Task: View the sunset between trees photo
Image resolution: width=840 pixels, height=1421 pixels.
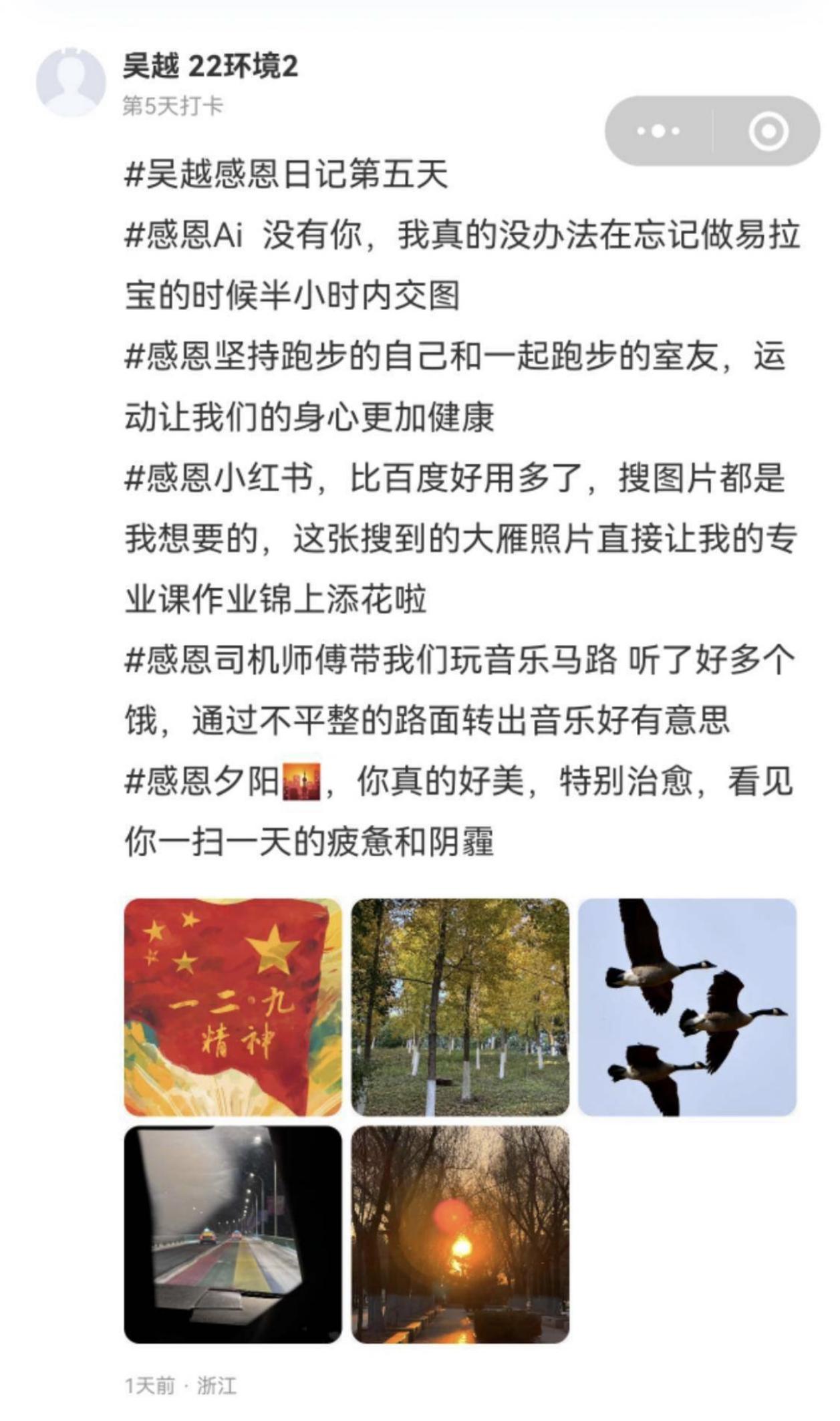Action: 460,1235
